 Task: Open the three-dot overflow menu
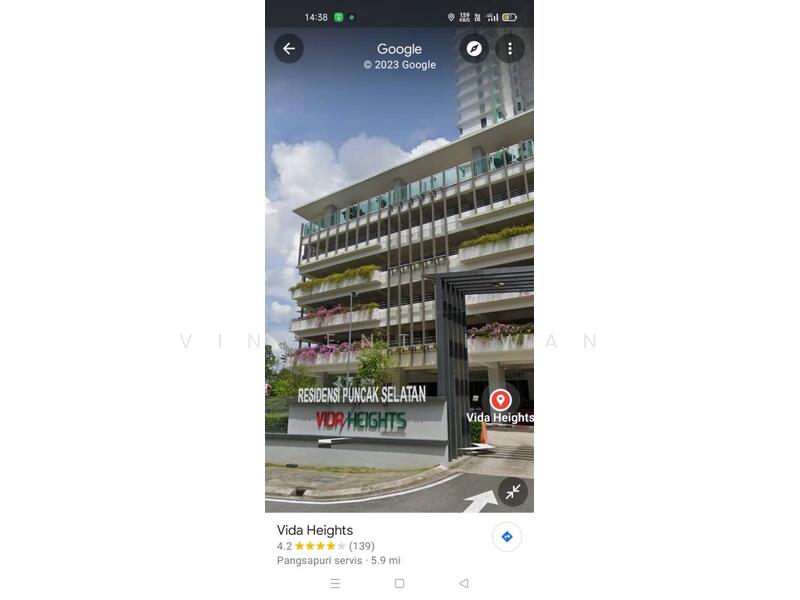coord(510,48)
